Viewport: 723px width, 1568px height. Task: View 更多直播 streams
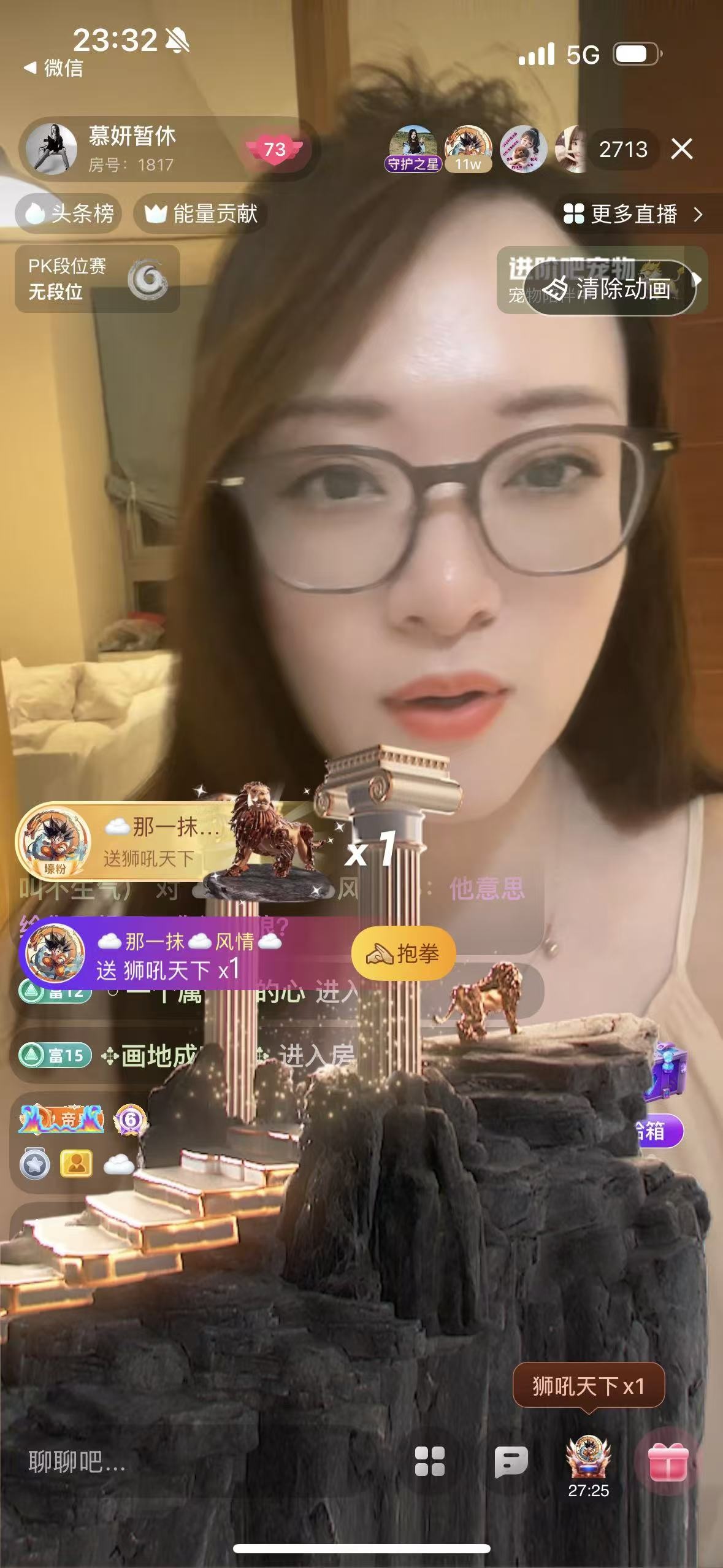pyautogui.click(x=633, y=214)
